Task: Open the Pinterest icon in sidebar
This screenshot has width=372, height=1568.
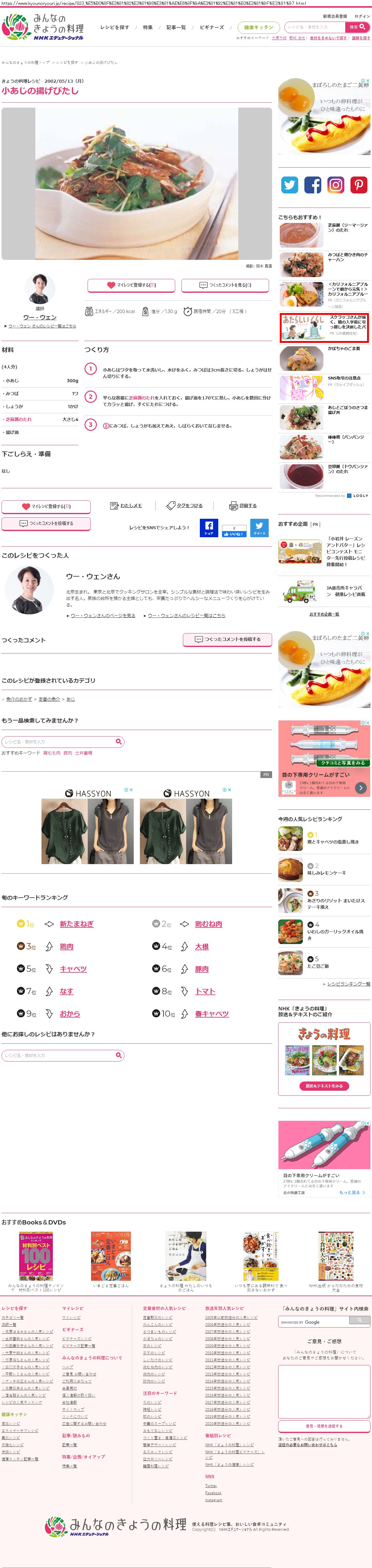Action: (358, 185)
